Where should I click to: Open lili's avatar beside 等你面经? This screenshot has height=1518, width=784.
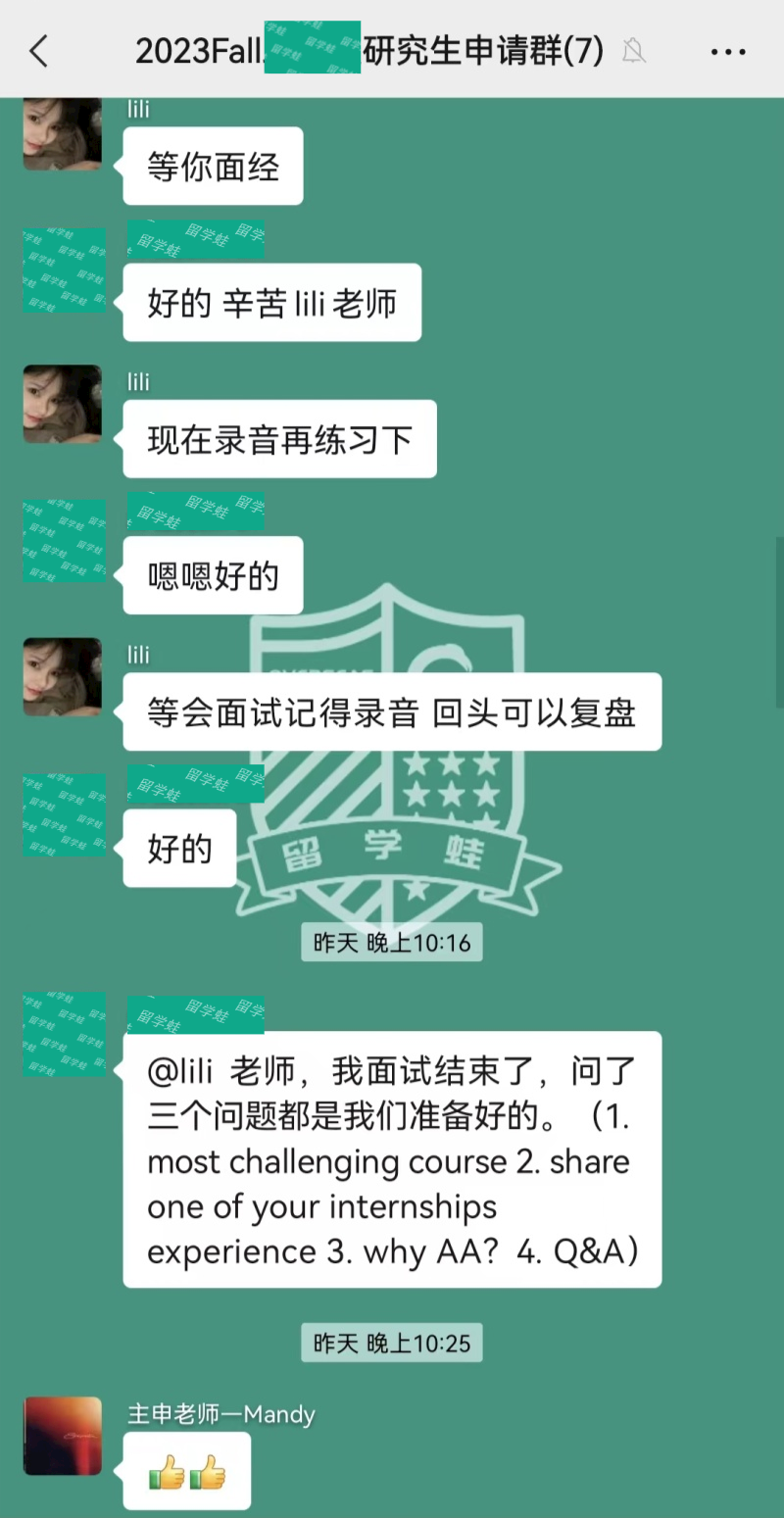[63, 134]
